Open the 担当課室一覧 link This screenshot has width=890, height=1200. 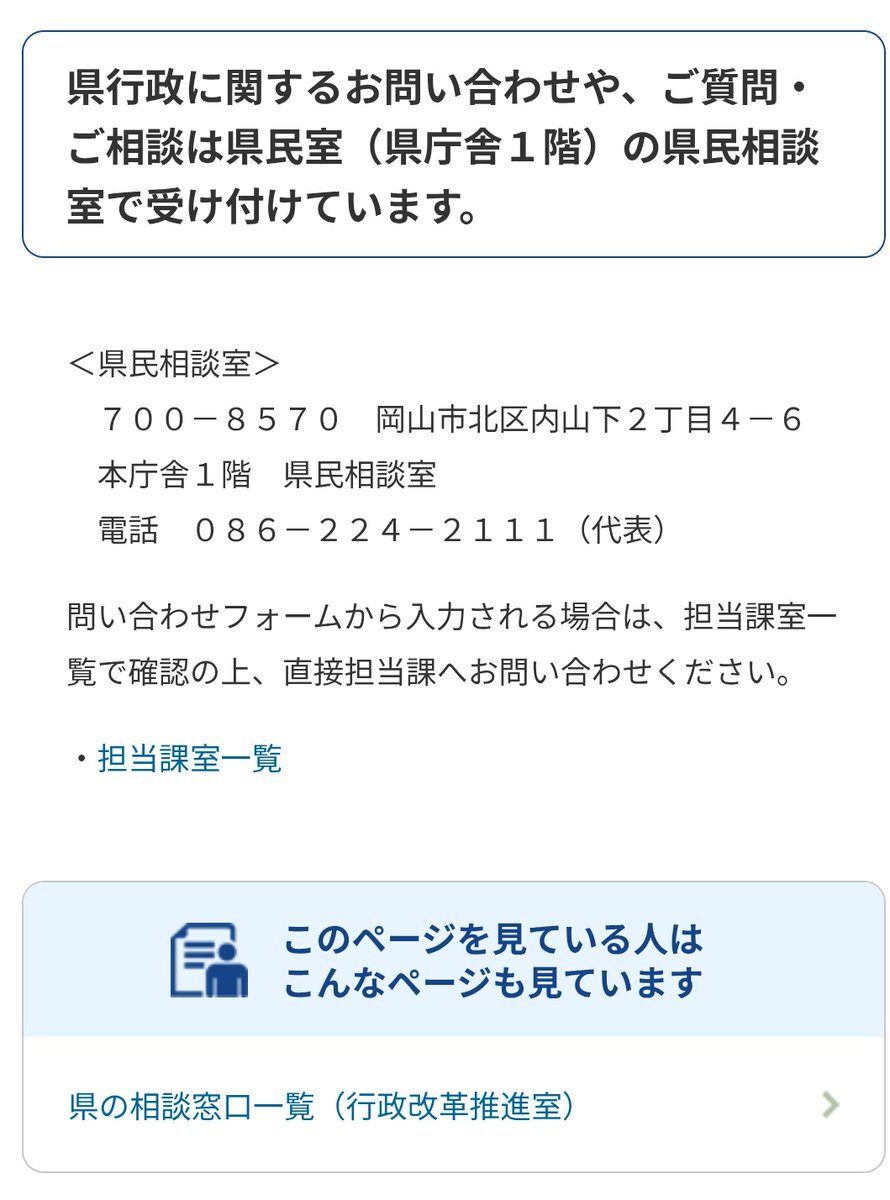click(190, 758)
